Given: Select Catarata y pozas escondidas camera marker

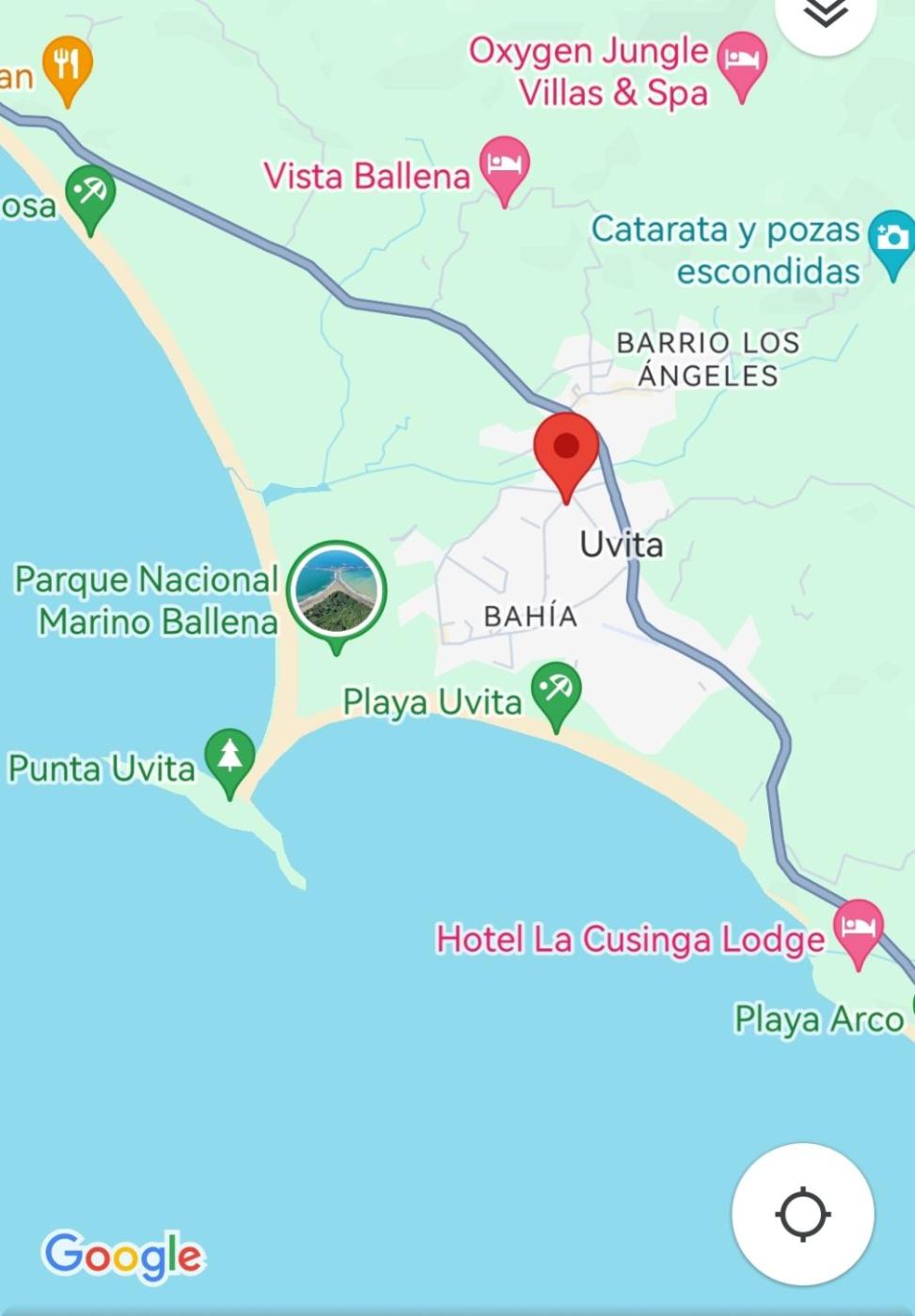Looking at the screenshot, I should click(x=891, y=237).
